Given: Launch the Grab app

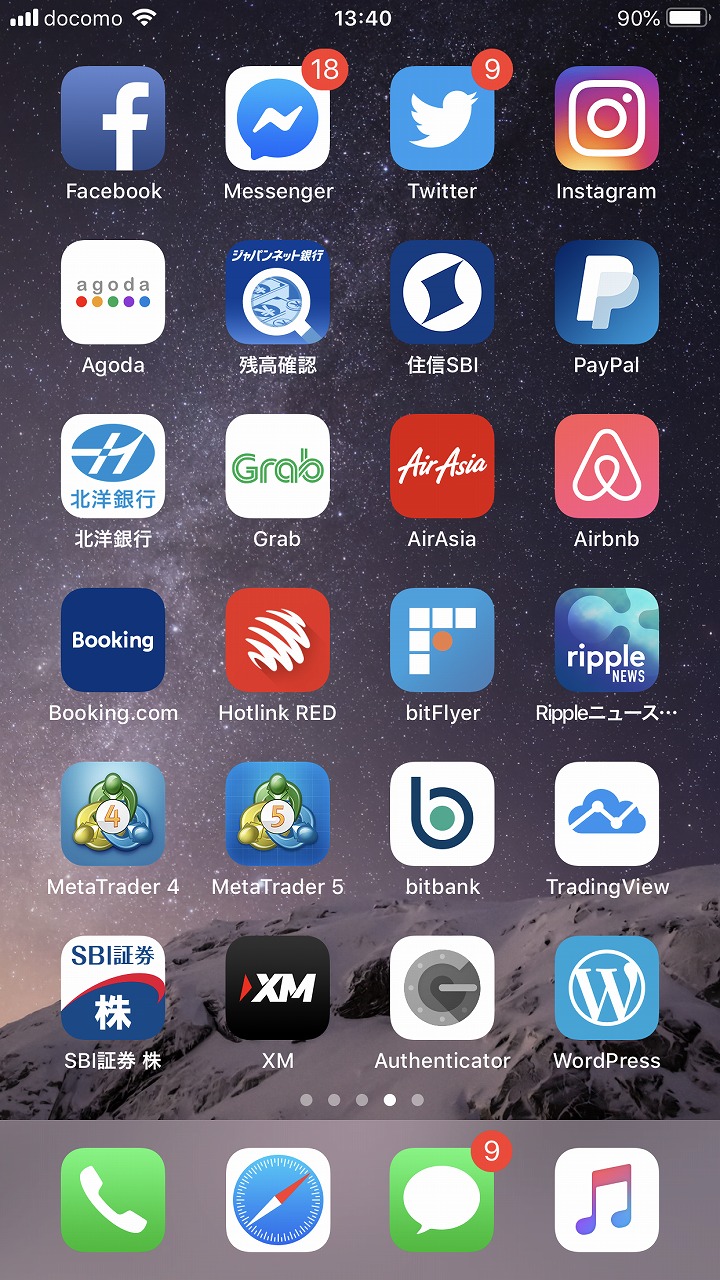Looking at the screenshot, I should [x=277, y=466].
